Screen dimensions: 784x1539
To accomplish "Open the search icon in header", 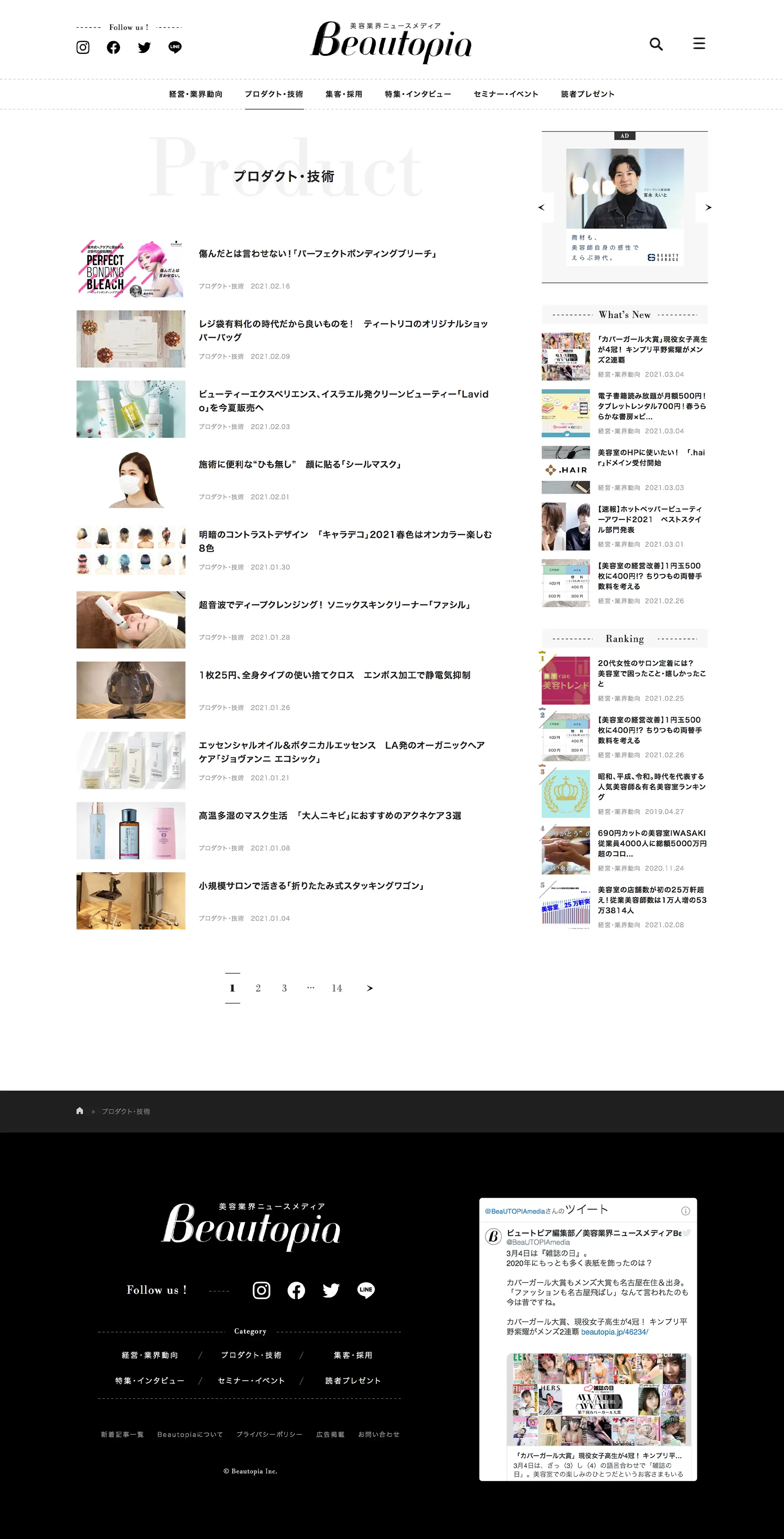I will tap(656, 44).
